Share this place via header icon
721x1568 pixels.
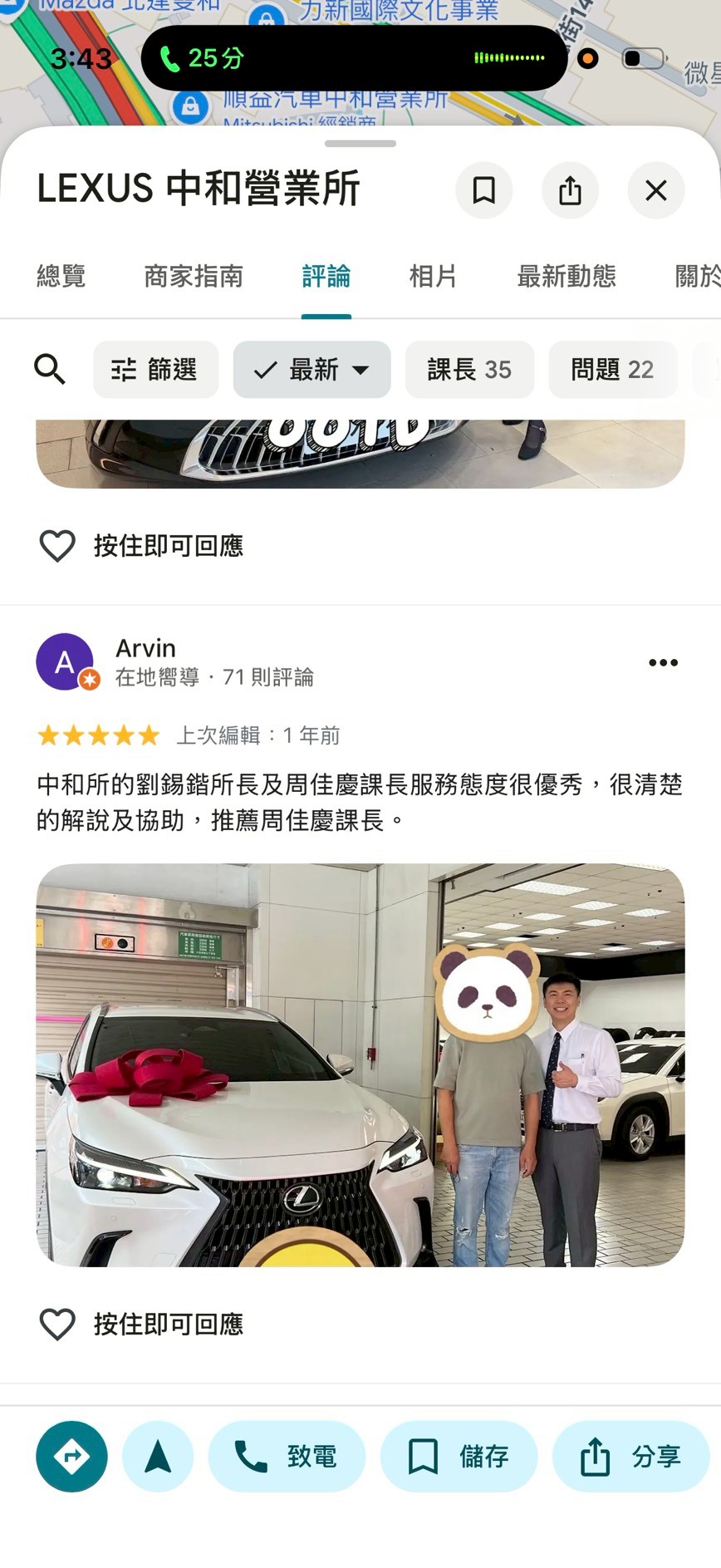click(x=570, y=190)
